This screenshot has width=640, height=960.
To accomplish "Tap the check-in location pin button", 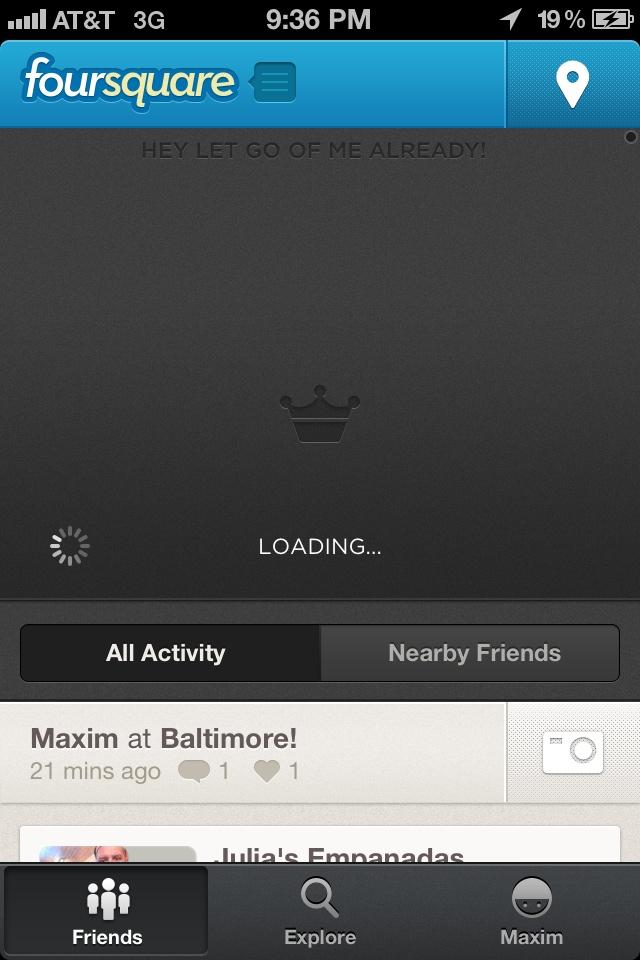I will click(572, 85).
